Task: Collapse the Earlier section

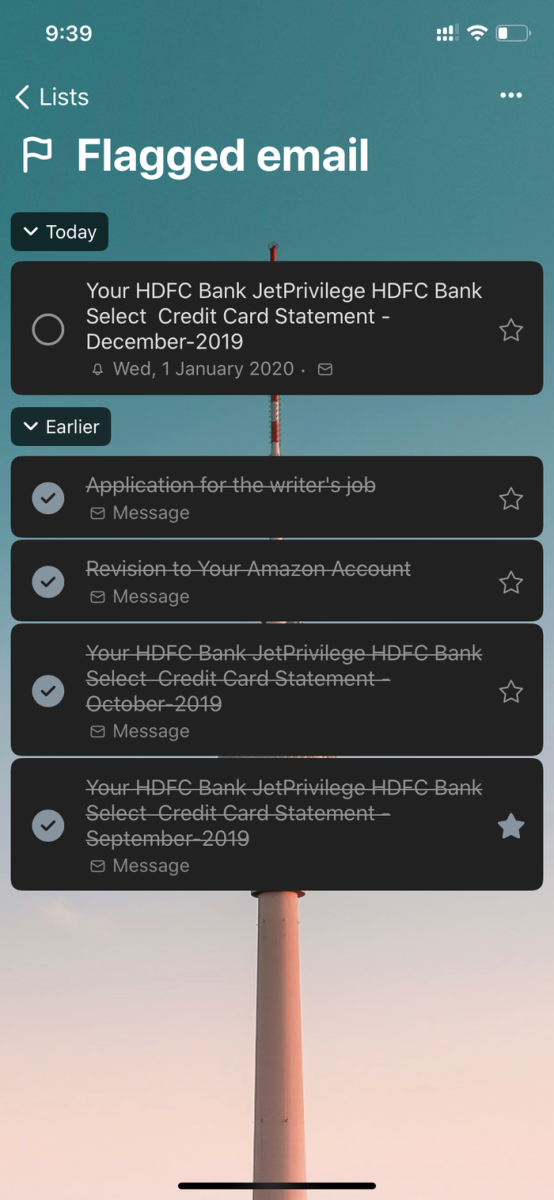Action: point(61,427)
